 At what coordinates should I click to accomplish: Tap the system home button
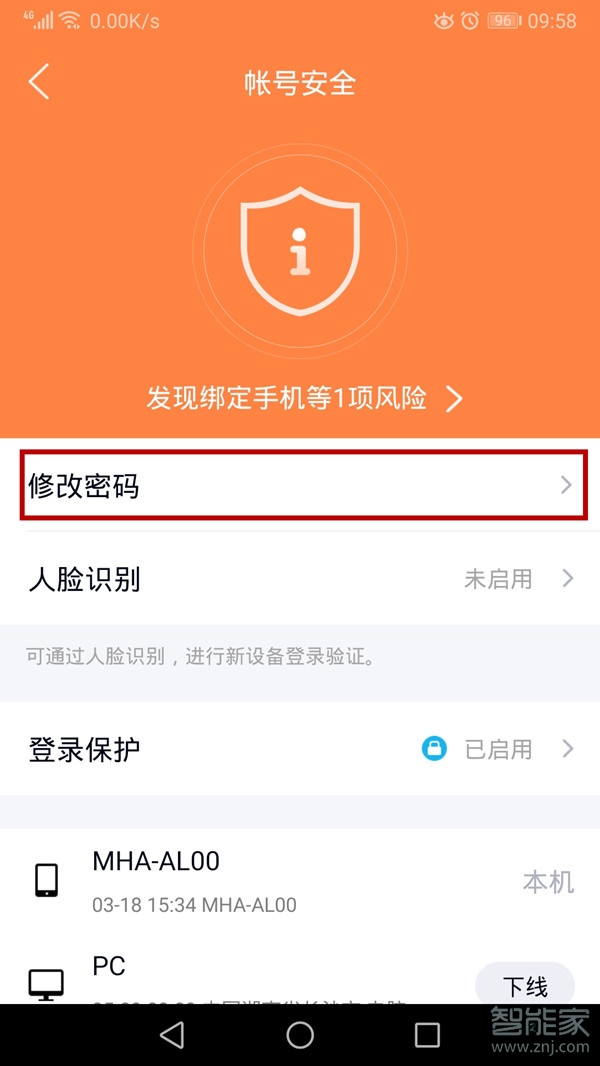pyautogui.click(x=300, y=1035)
